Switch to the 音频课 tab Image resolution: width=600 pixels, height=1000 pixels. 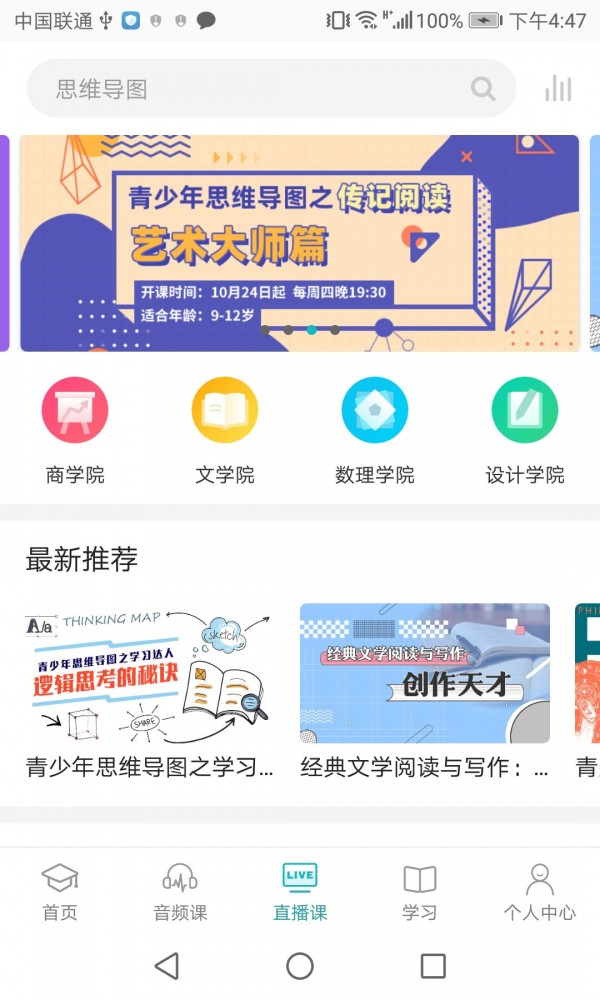point(180,892)
